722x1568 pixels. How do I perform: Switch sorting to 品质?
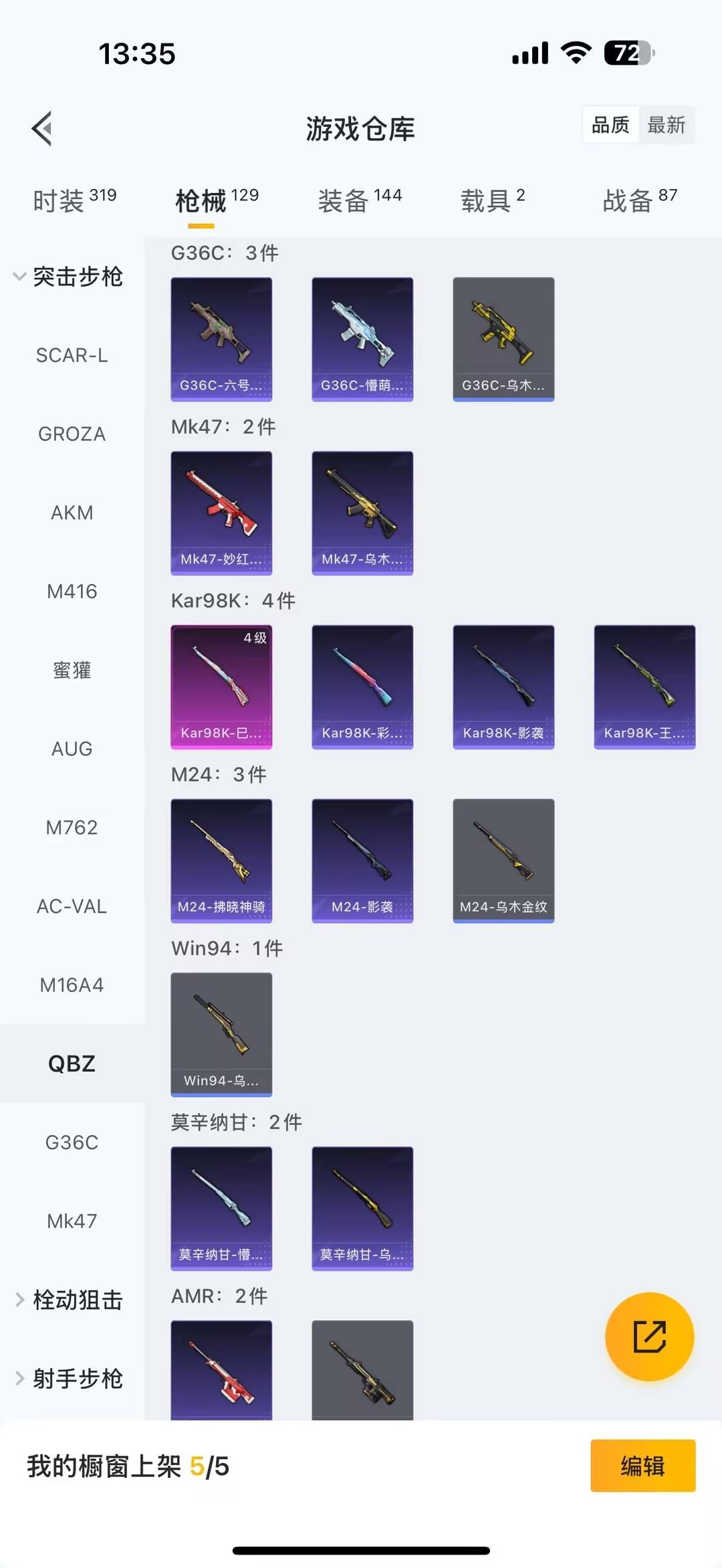(609, 125)
